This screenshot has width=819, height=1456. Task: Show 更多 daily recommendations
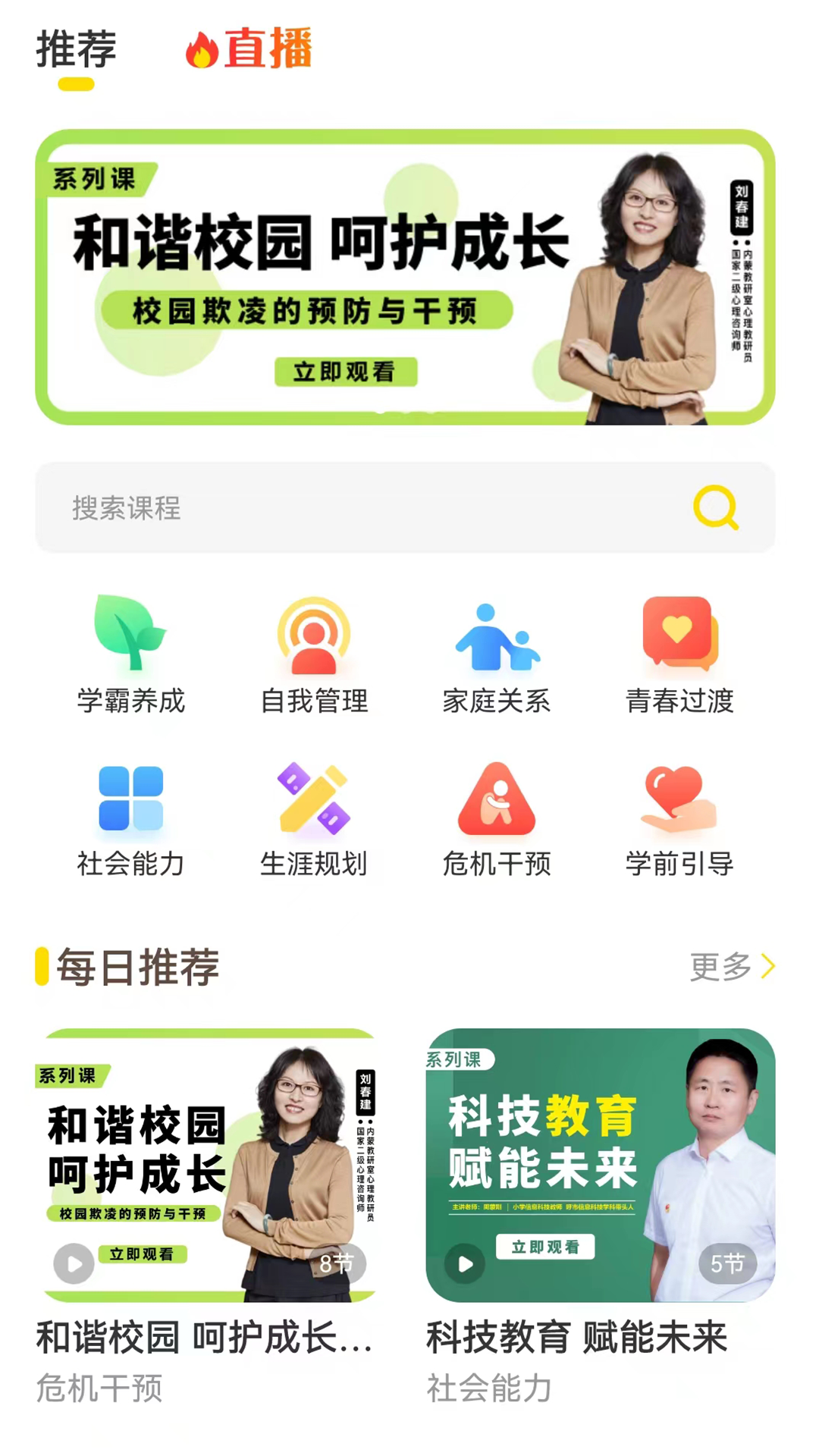coord(732,966)
